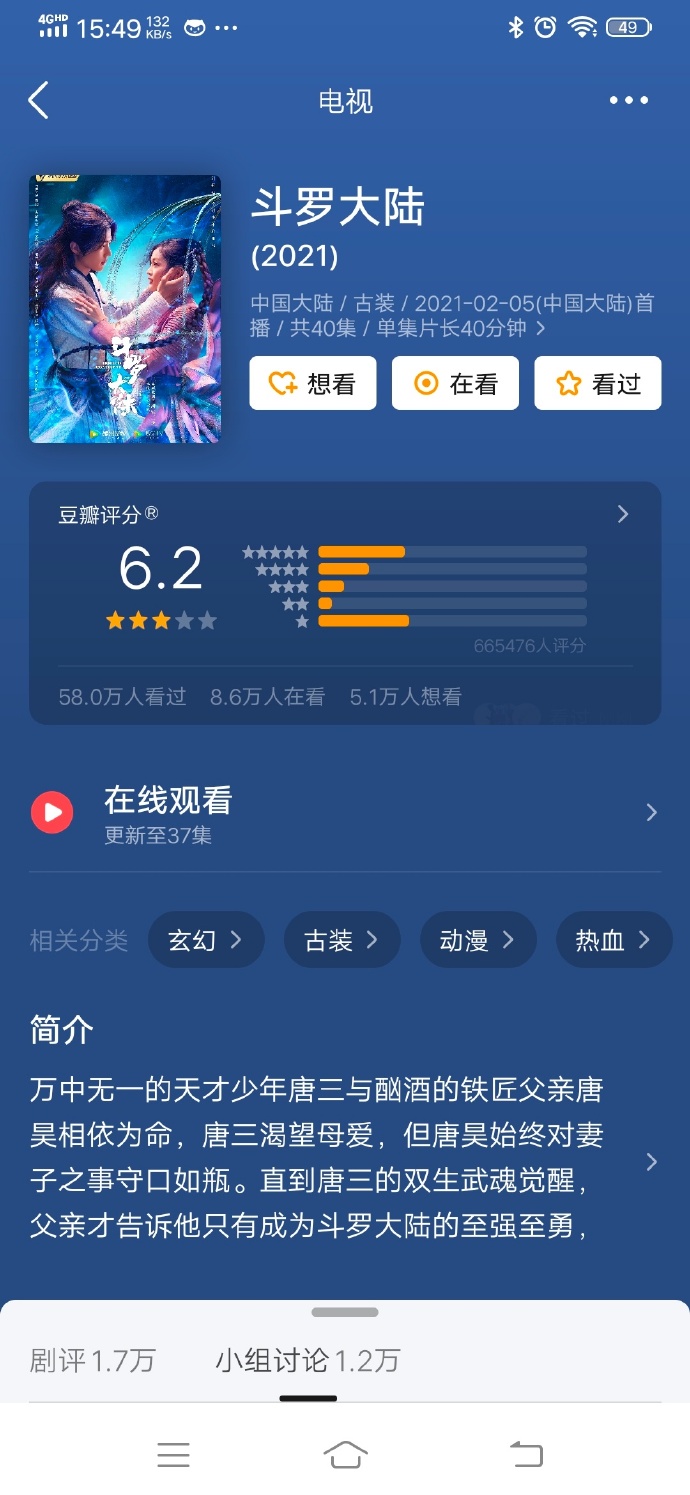Mark the show as 想看
The width and height of the screenshot is (690, 1495).
(x=313, y=383)
